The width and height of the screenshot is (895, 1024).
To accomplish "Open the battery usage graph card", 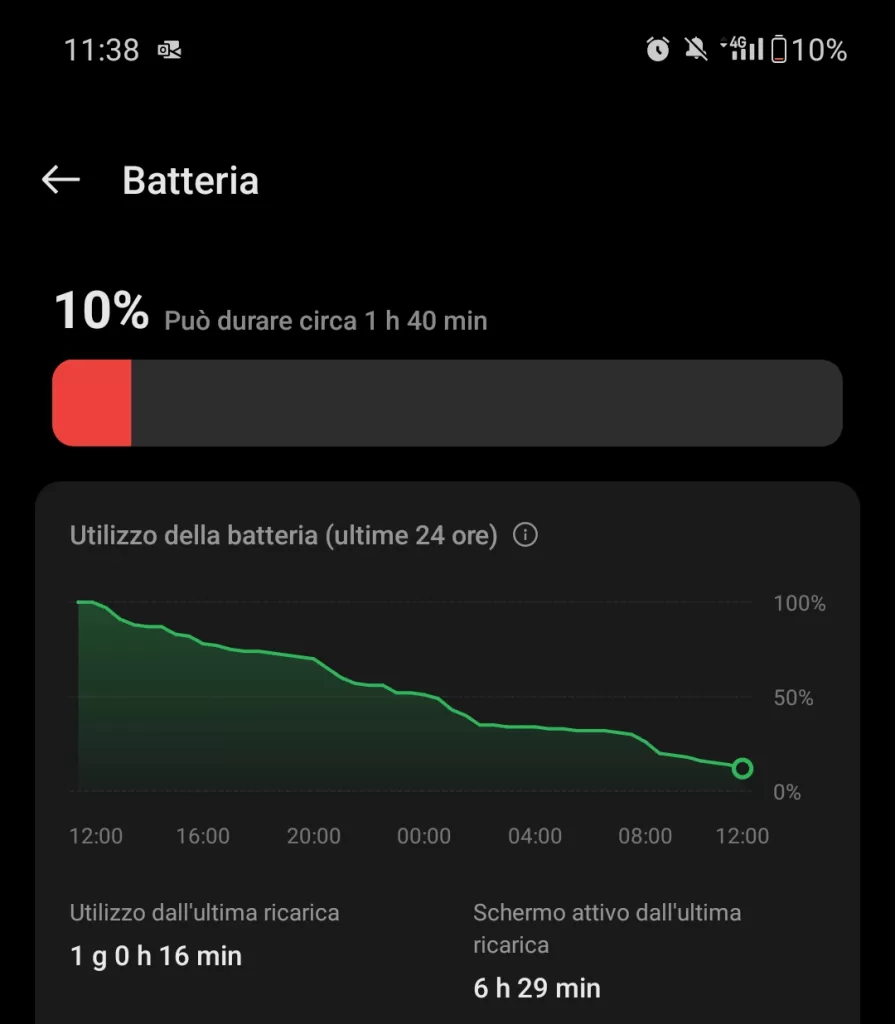I will pyautogui.click(x=420, y=700).
